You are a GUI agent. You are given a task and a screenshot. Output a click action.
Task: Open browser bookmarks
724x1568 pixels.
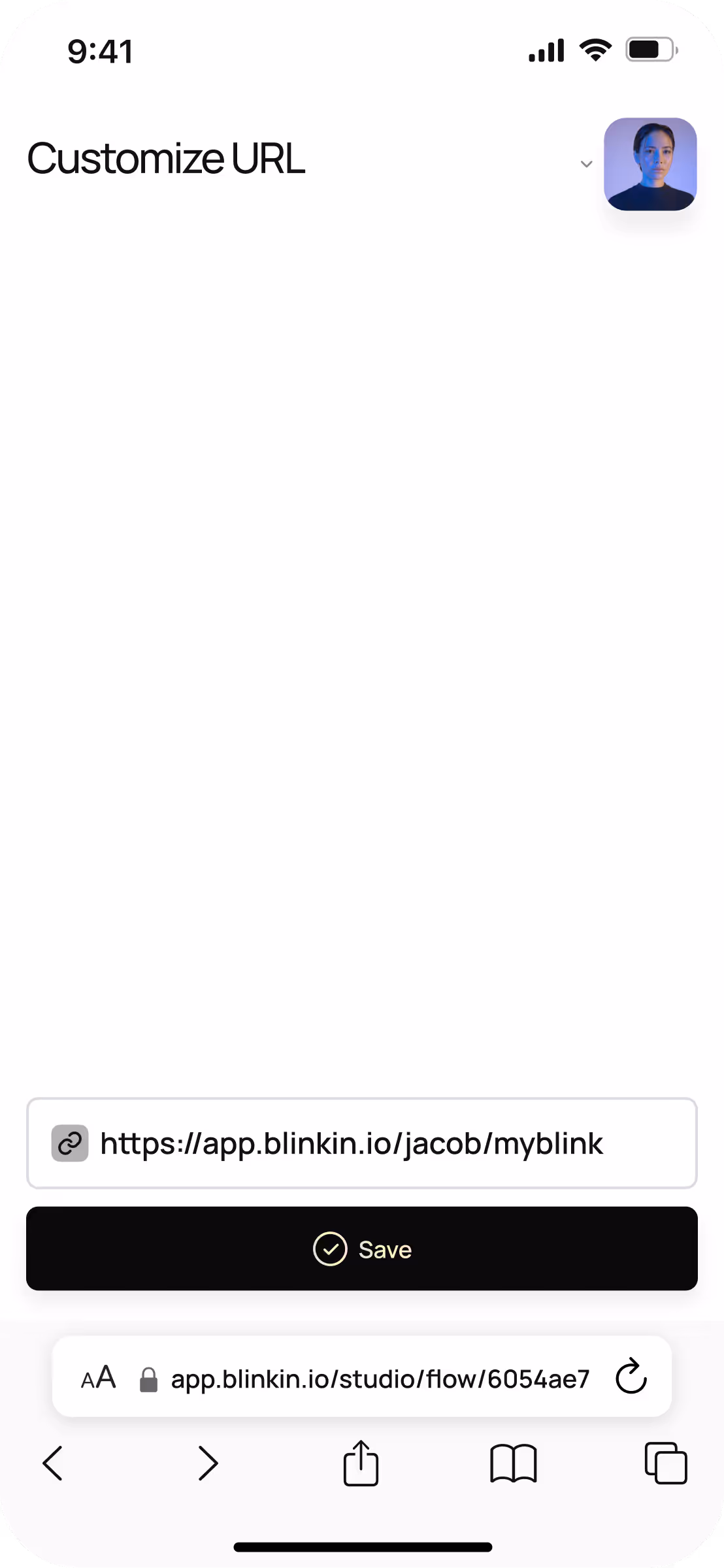pyautogui.click(x=513, y=1463)
